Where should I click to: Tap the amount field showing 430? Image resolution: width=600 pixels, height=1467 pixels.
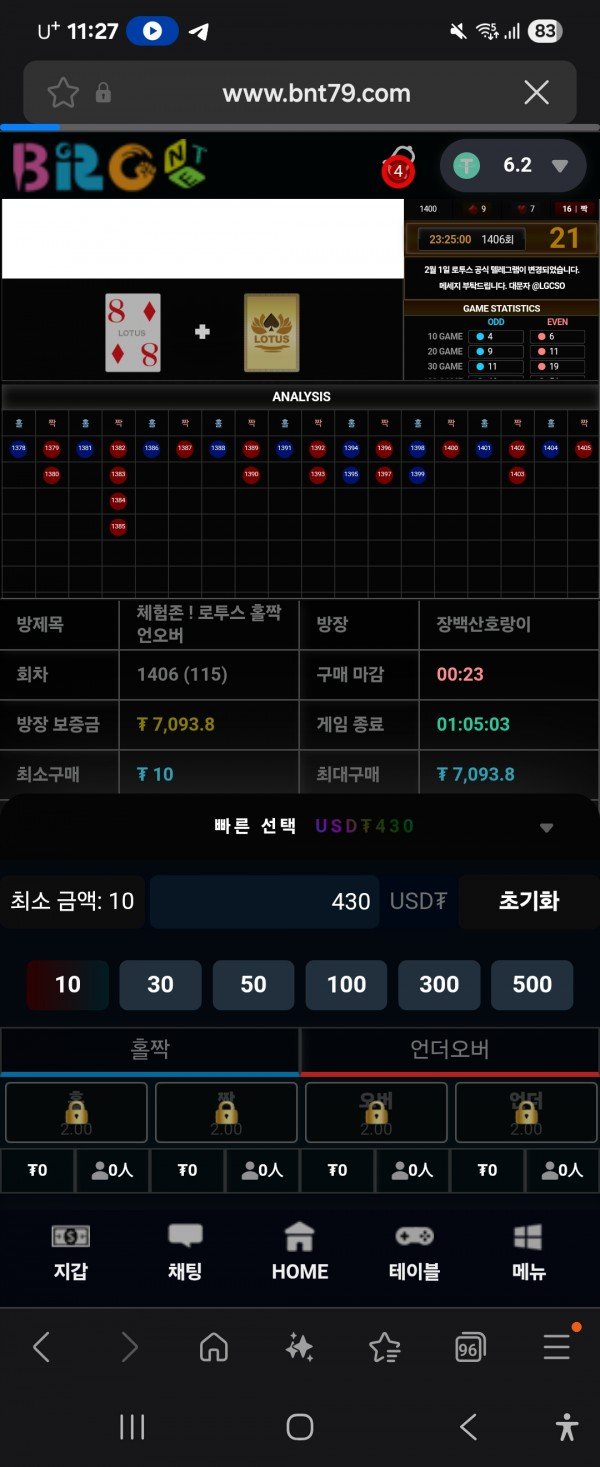point(265,901)
